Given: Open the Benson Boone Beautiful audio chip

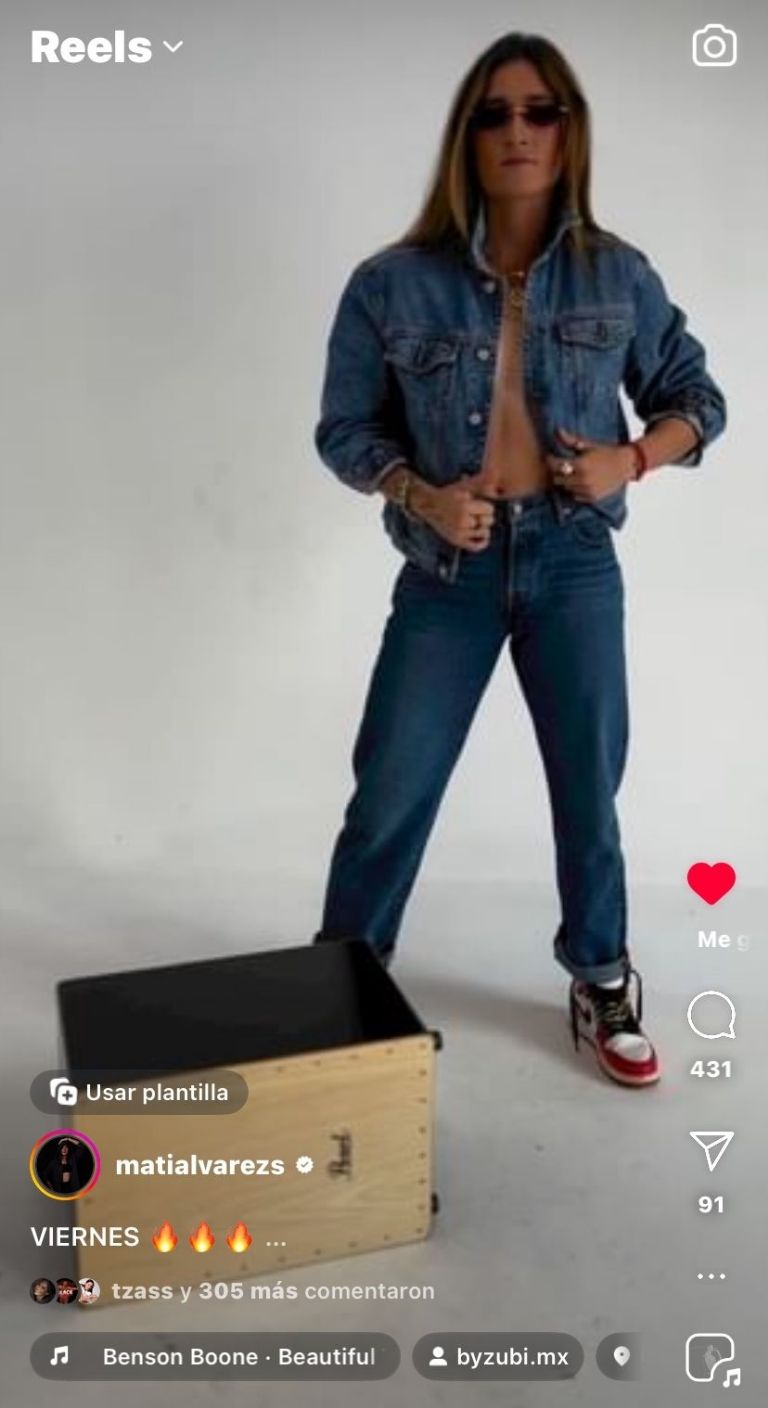Looking at the screenshot, I should pyautogui.click(x=215, y=1357).
